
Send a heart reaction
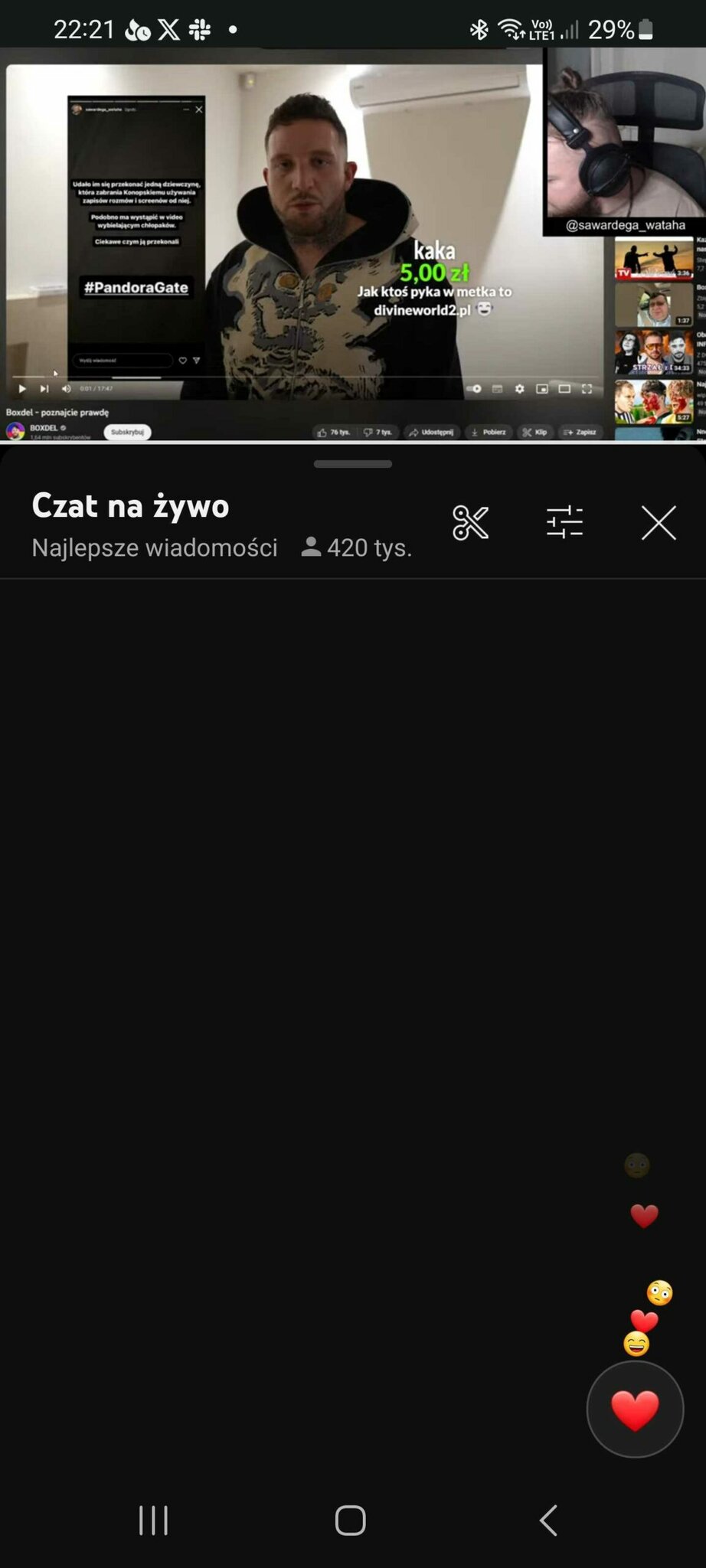point(635,1410)
